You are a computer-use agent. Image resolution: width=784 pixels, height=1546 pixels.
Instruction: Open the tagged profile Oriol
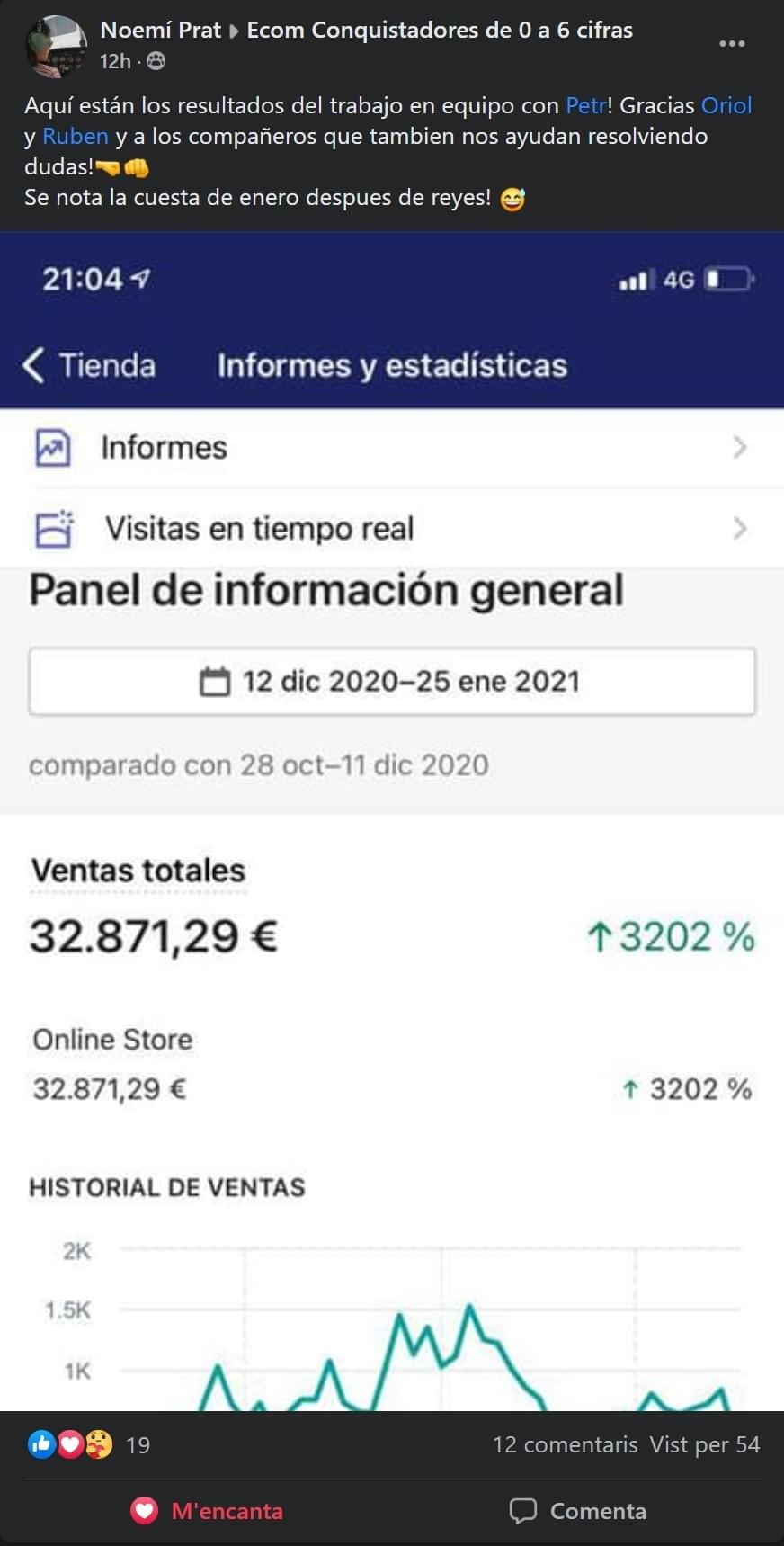726,105
